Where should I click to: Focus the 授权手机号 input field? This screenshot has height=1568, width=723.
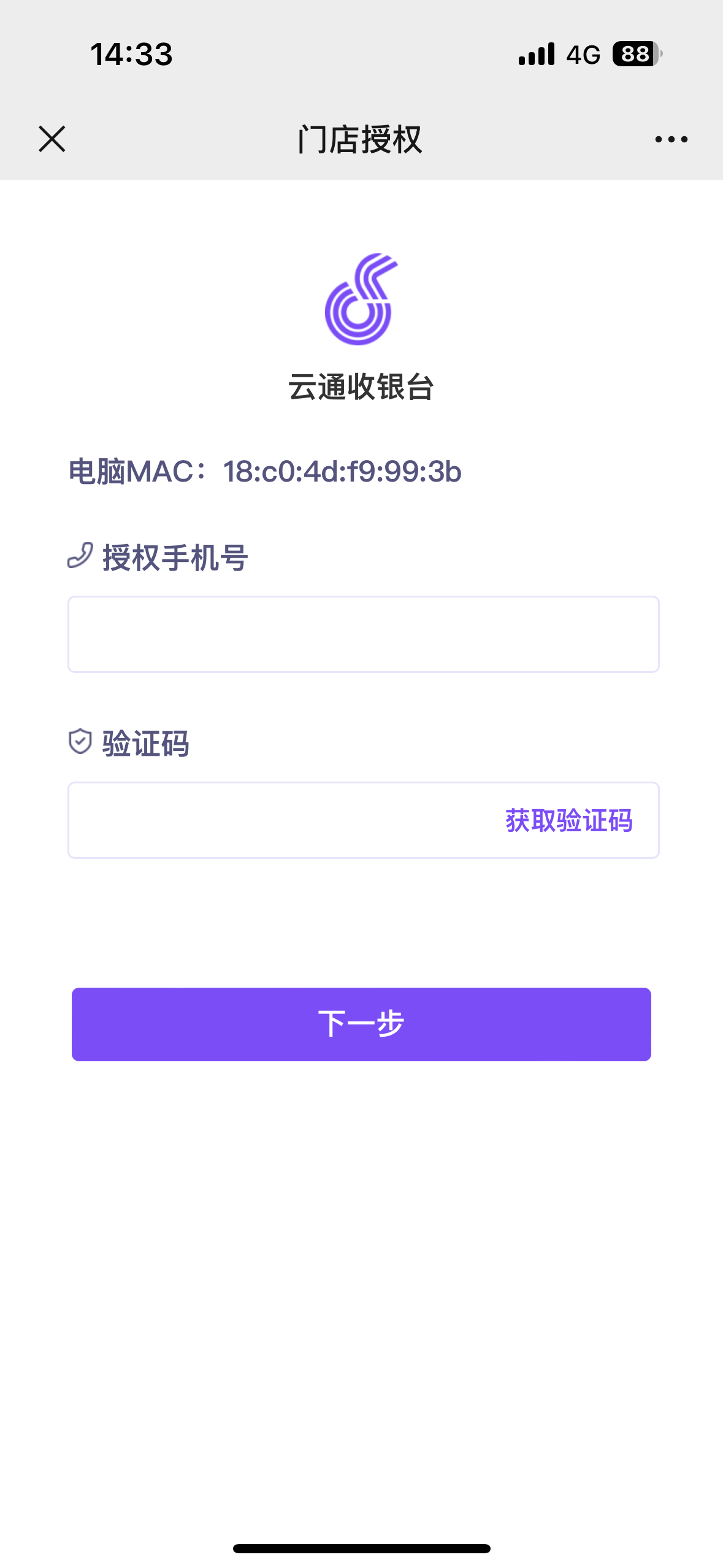[363, 634]
